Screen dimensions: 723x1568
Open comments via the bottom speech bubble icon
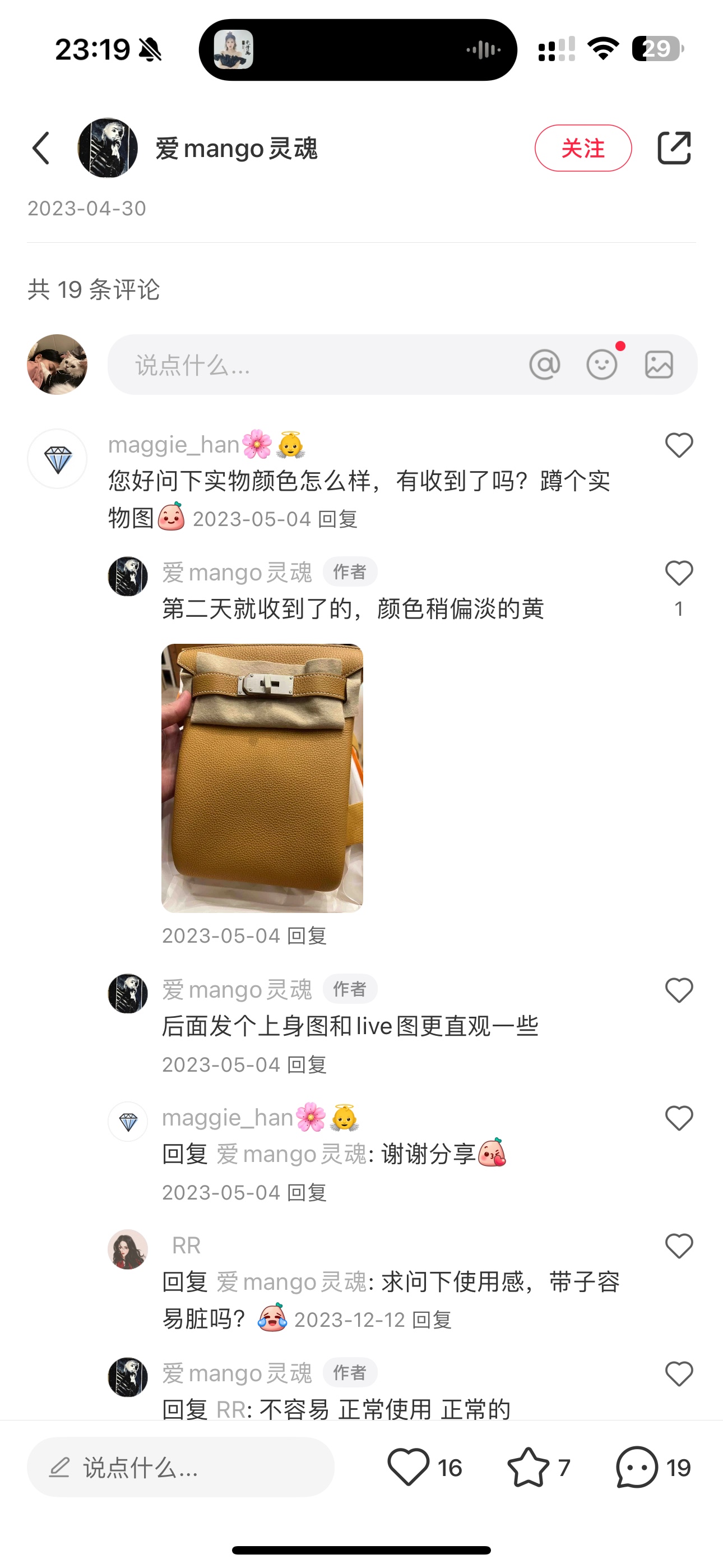click(x=637, y=1468)
